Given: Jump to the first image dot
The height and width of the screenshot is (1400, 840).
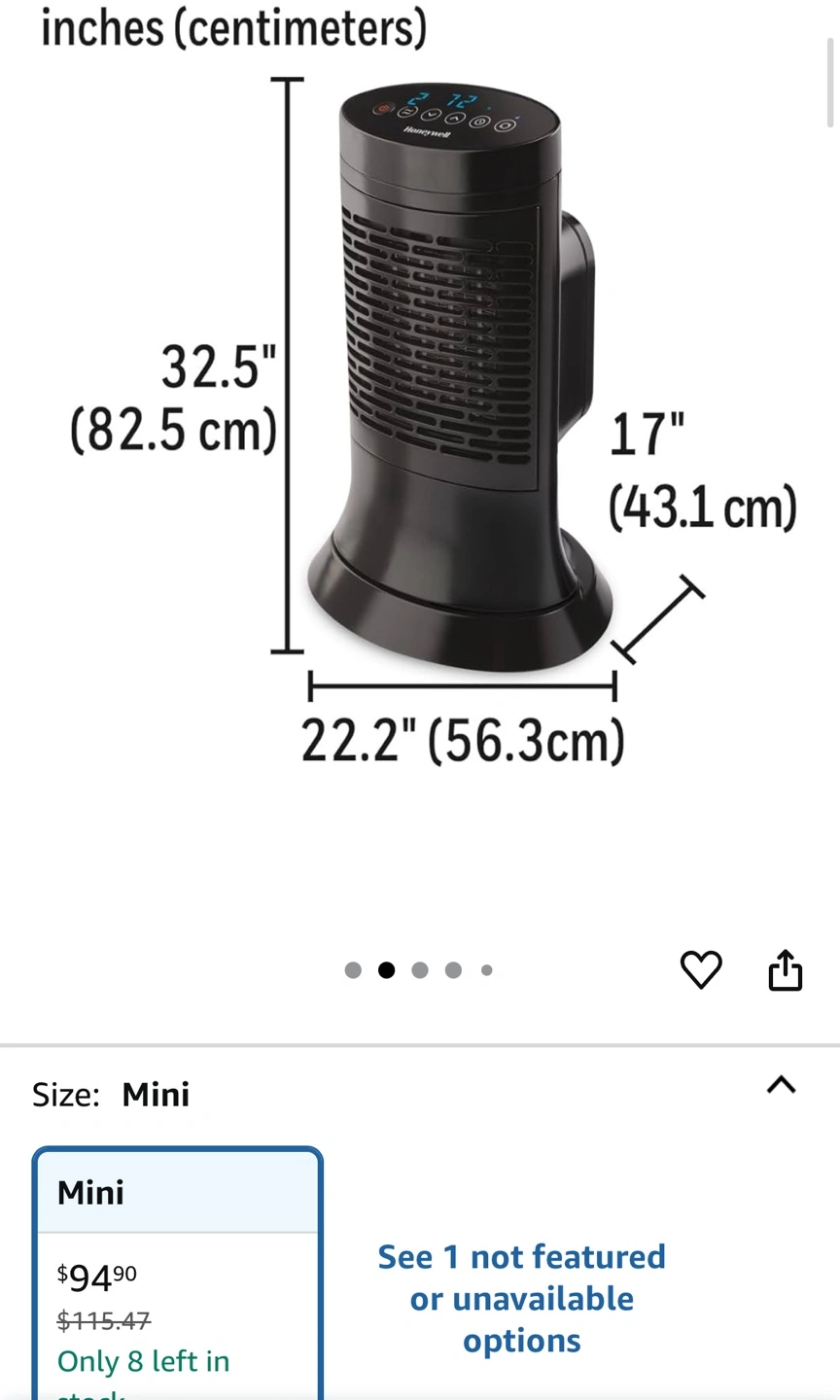Looking at the screenshot, I should 353,970.
